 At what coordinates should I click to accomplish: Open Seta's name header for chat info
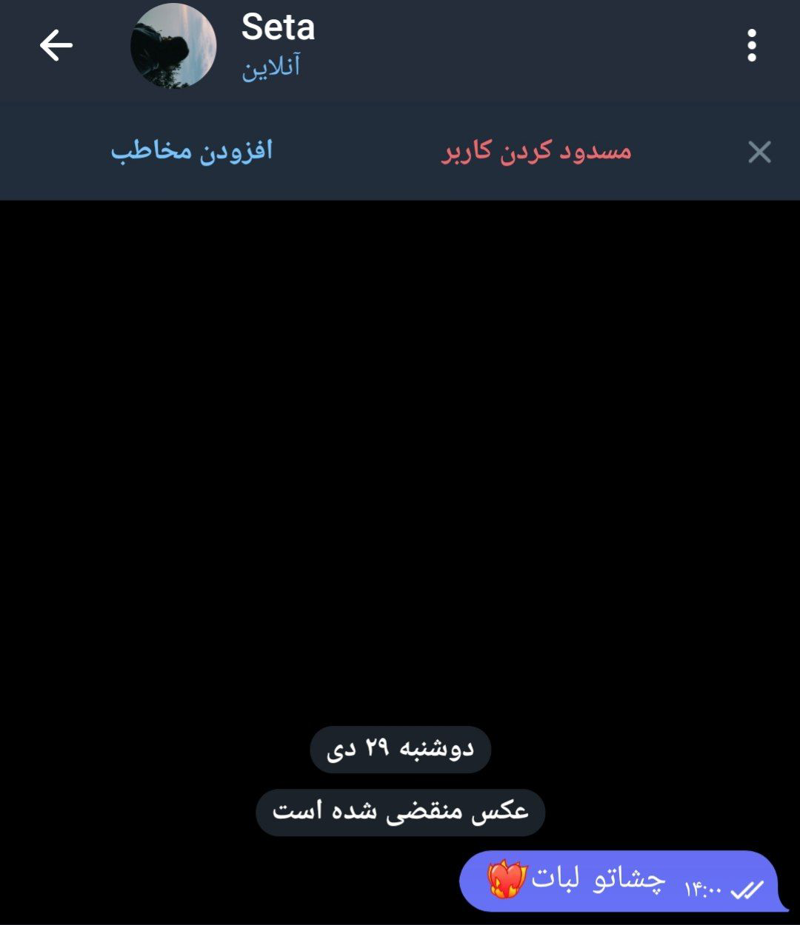(x=278, y=28)
